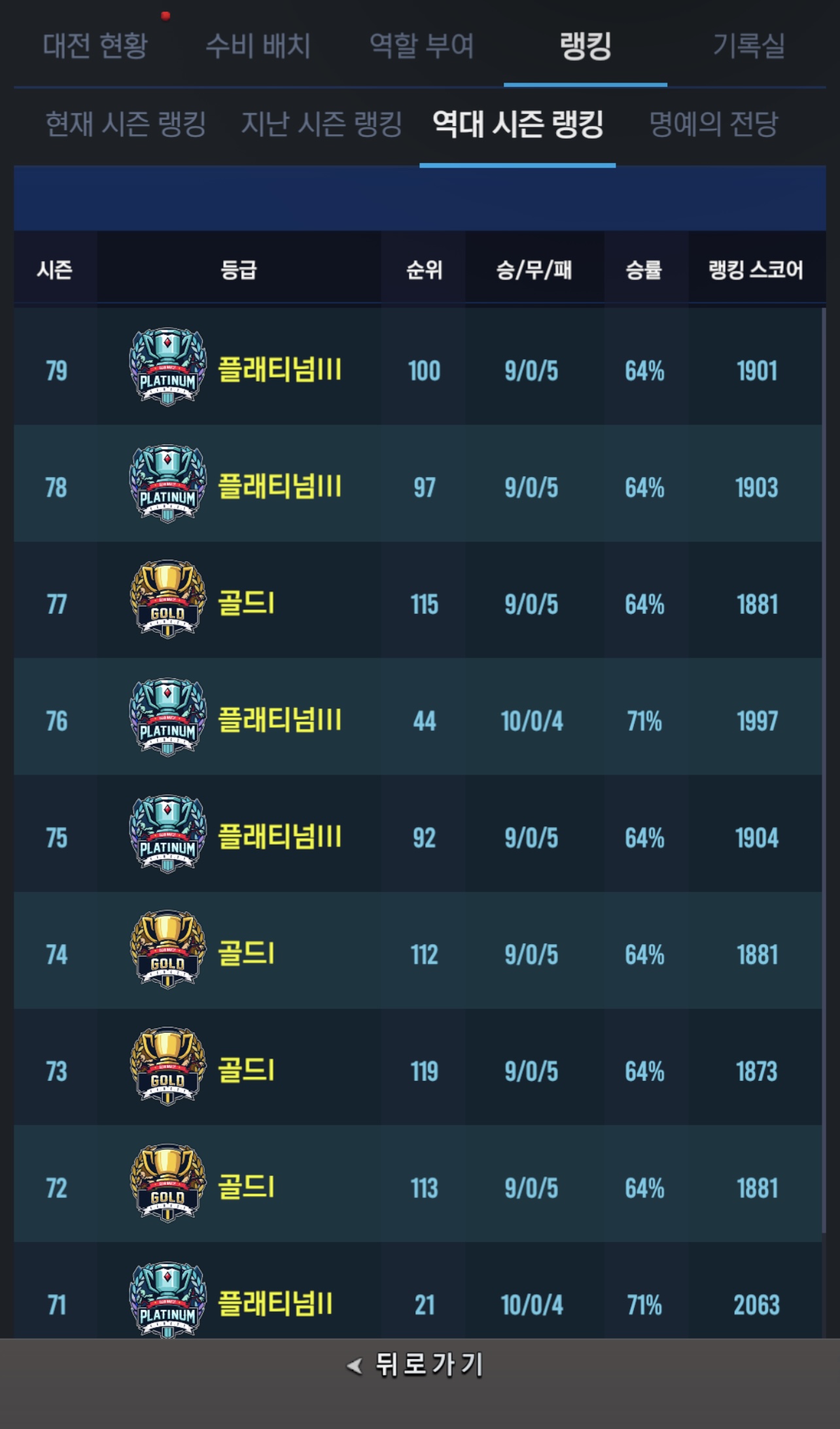Go to the 역할 부여 tab
Image resolution: width=840 pixels, height=1429 pixels.
(421, 46)
